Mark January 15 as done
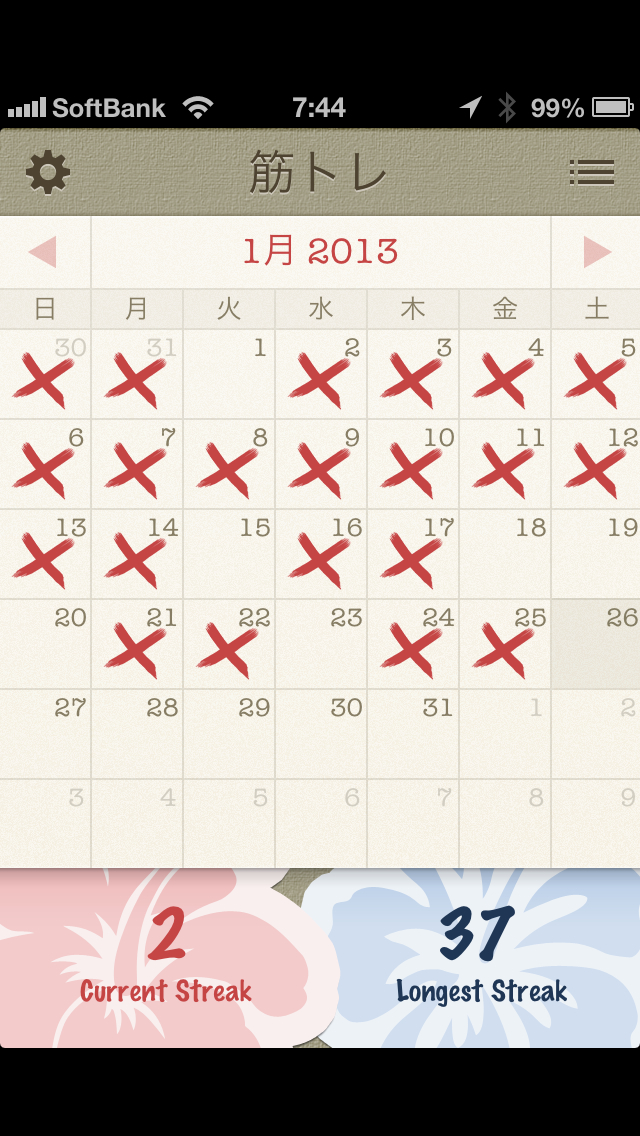 coord(229,555)
